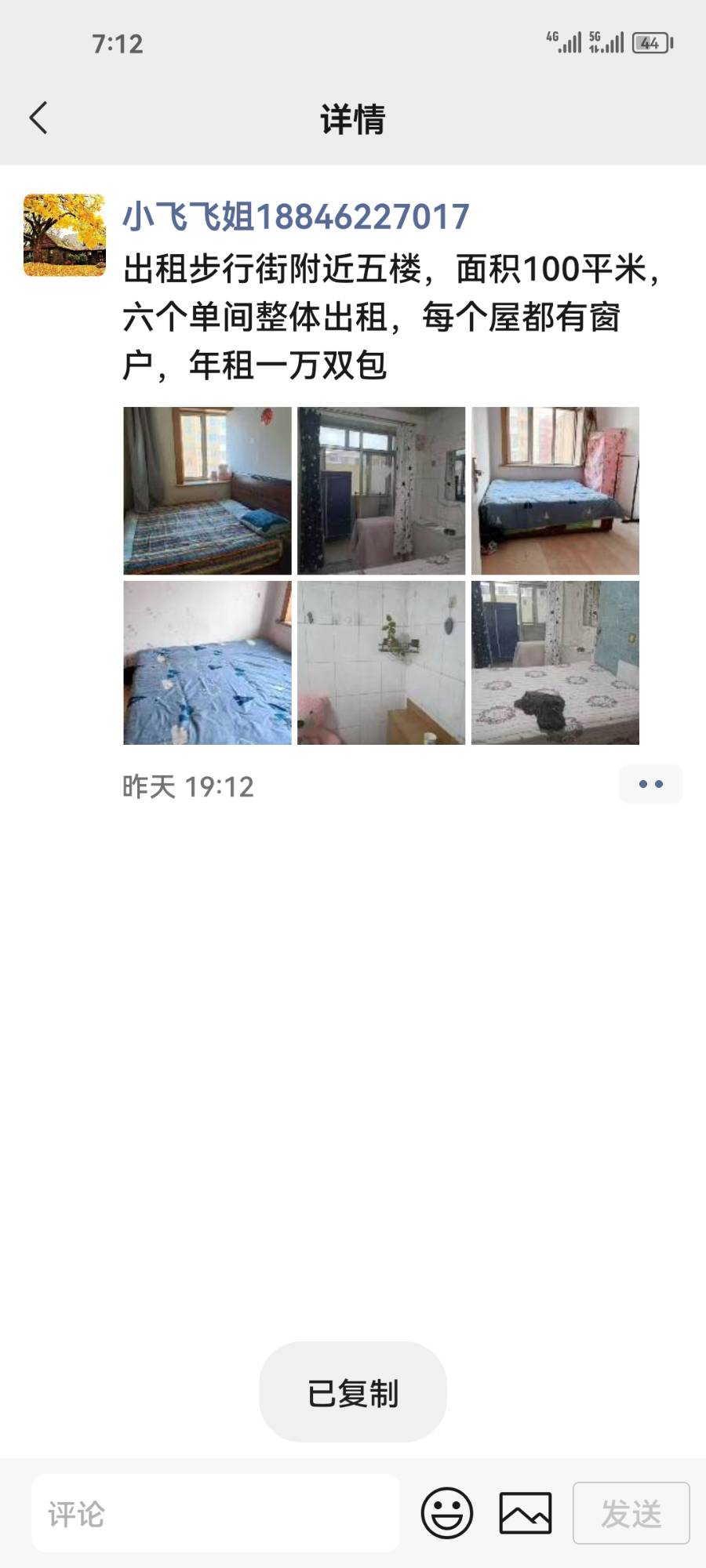This screenshot has height=1568, width=706.
Task: Go back from the 详情 page
Action: (x=38, y=118)
